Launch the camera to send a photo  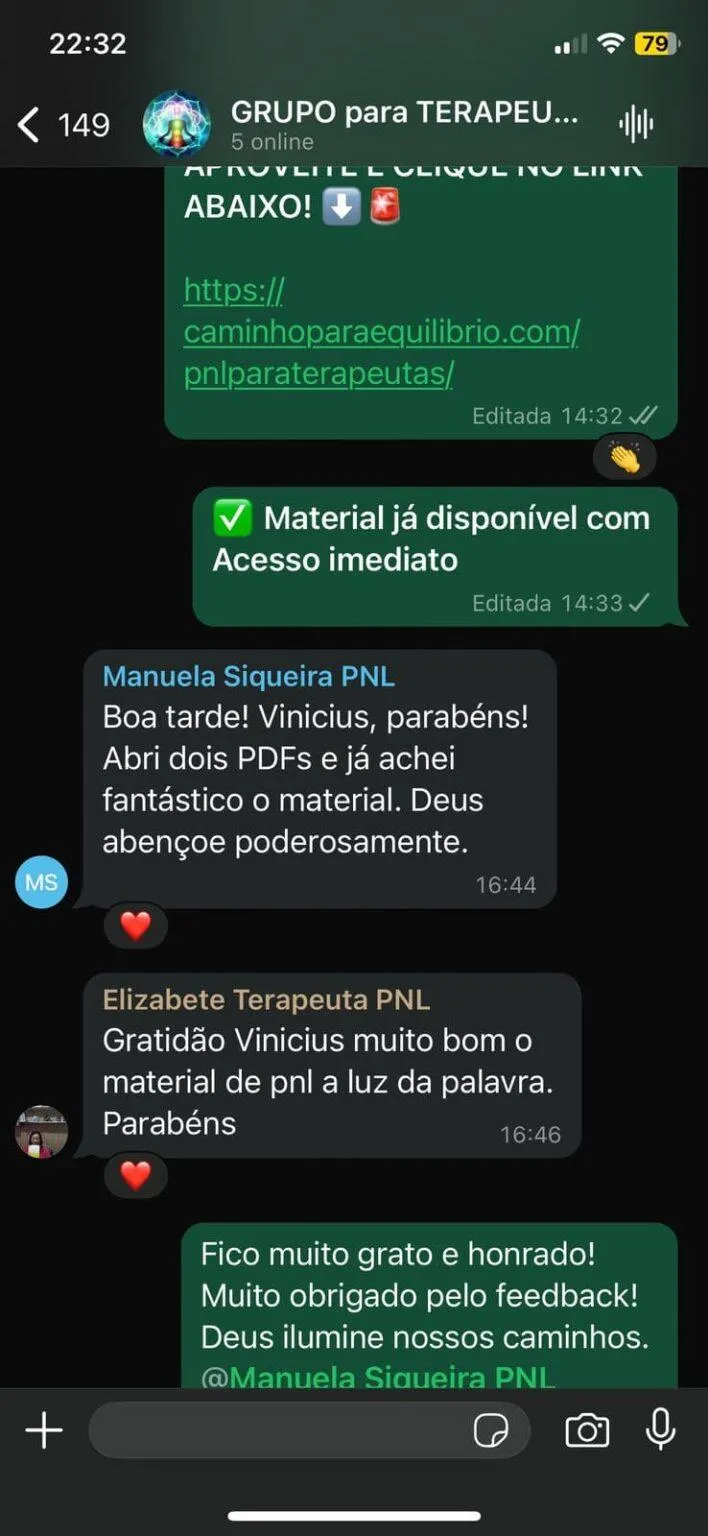coord(587,1431)
